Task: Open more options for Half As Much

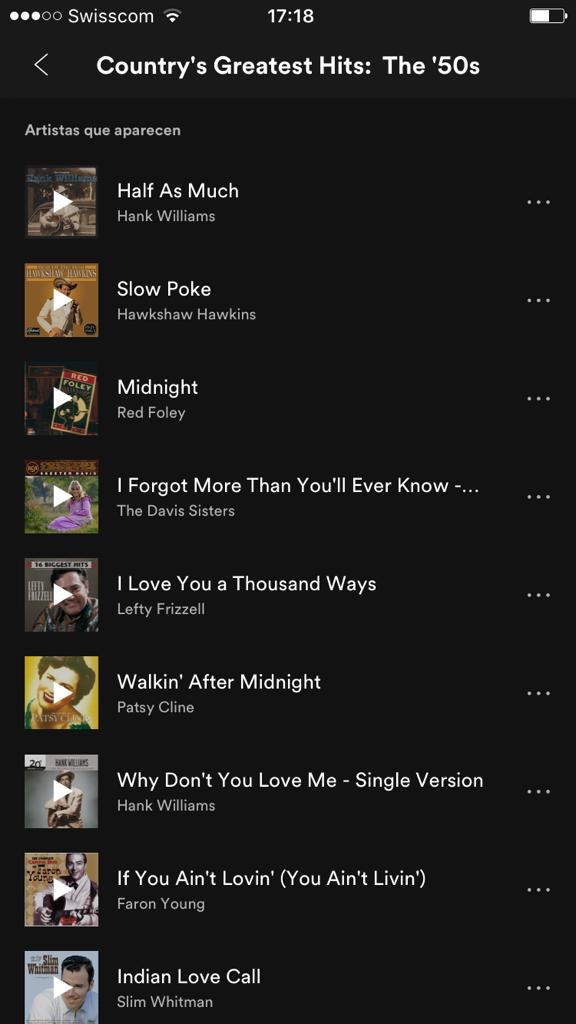Action: pos(538,202)
